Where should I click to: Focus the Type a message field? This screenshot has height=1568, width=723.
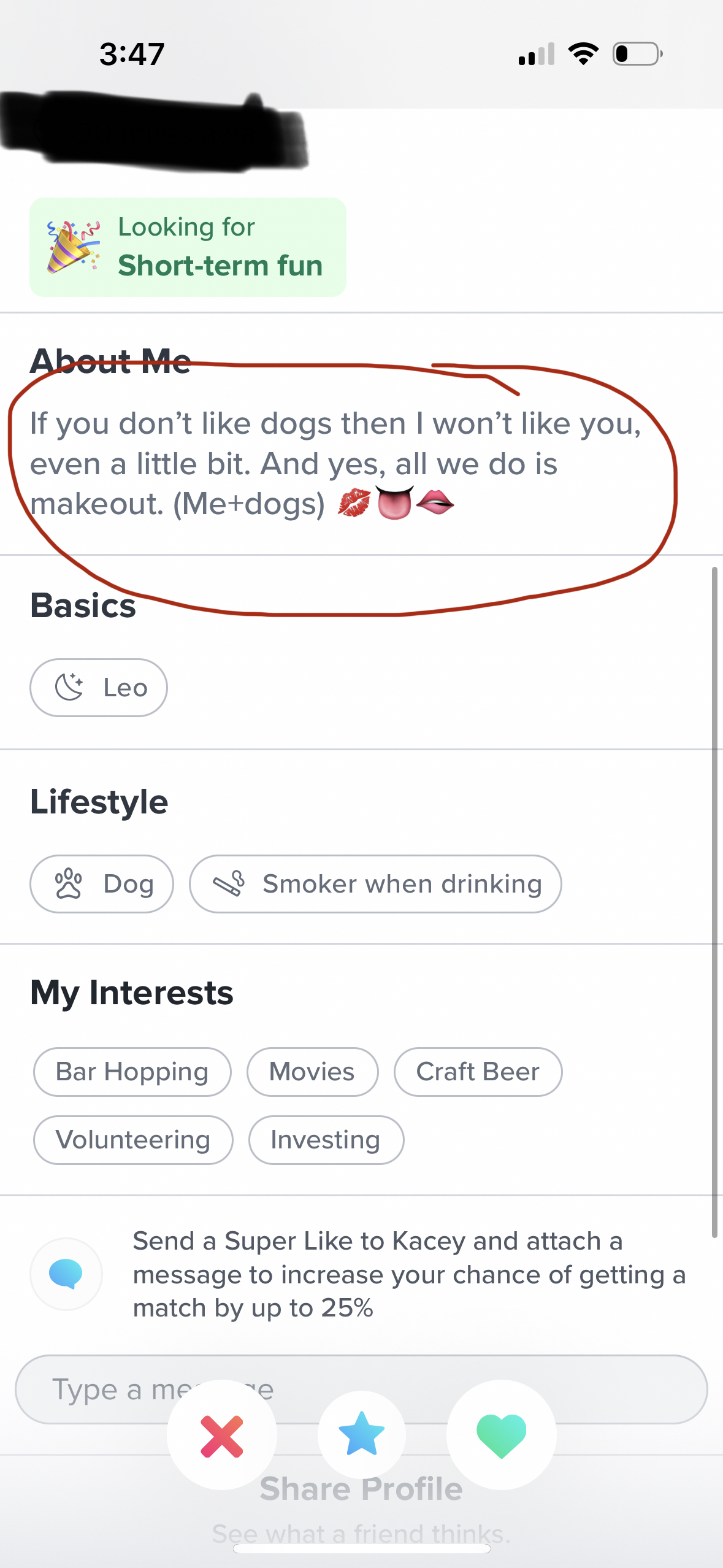coord(361,1389)
